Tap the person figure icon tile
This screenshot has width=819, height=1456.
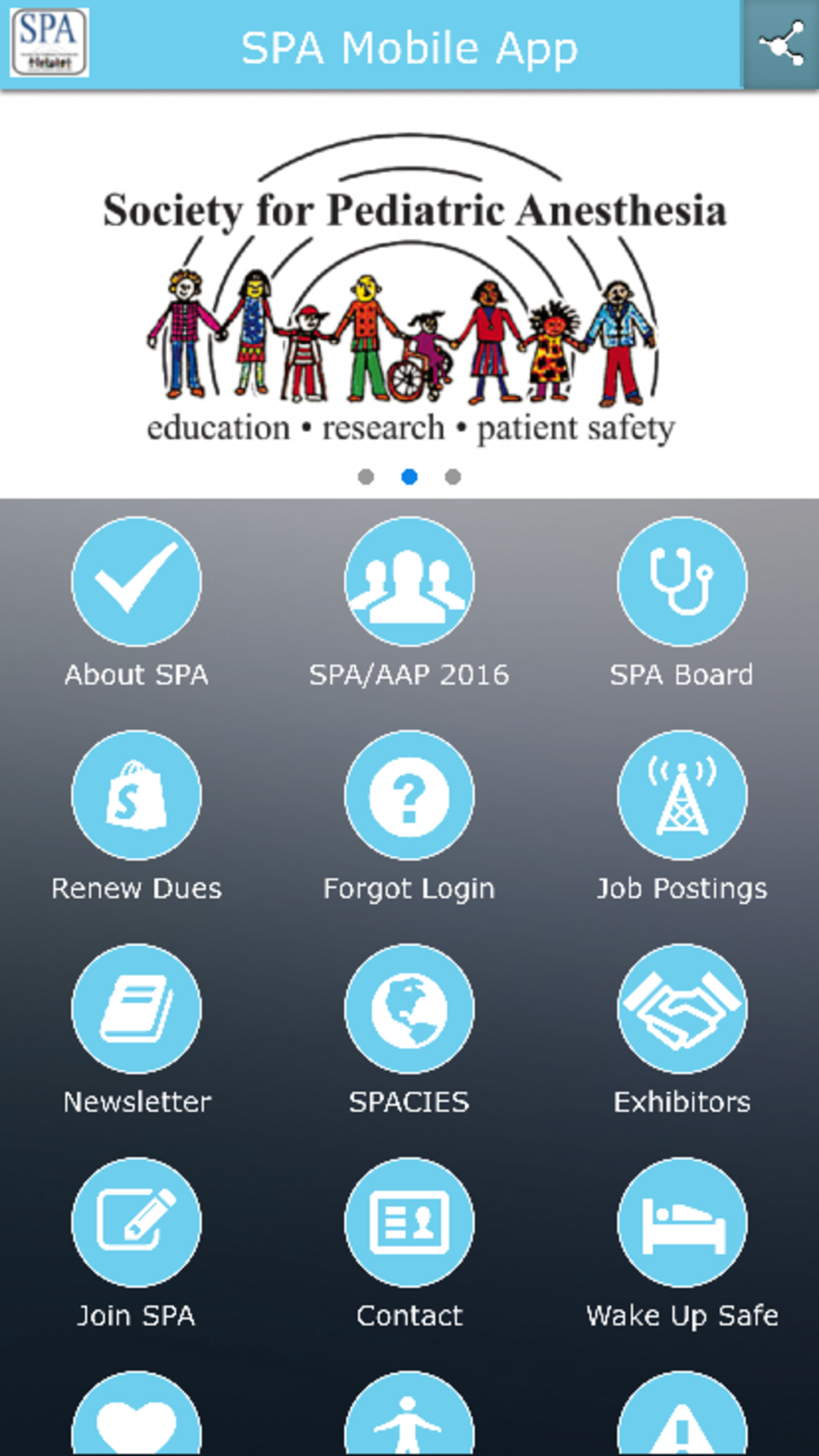pyautogui.click(x=409, y=1415)
